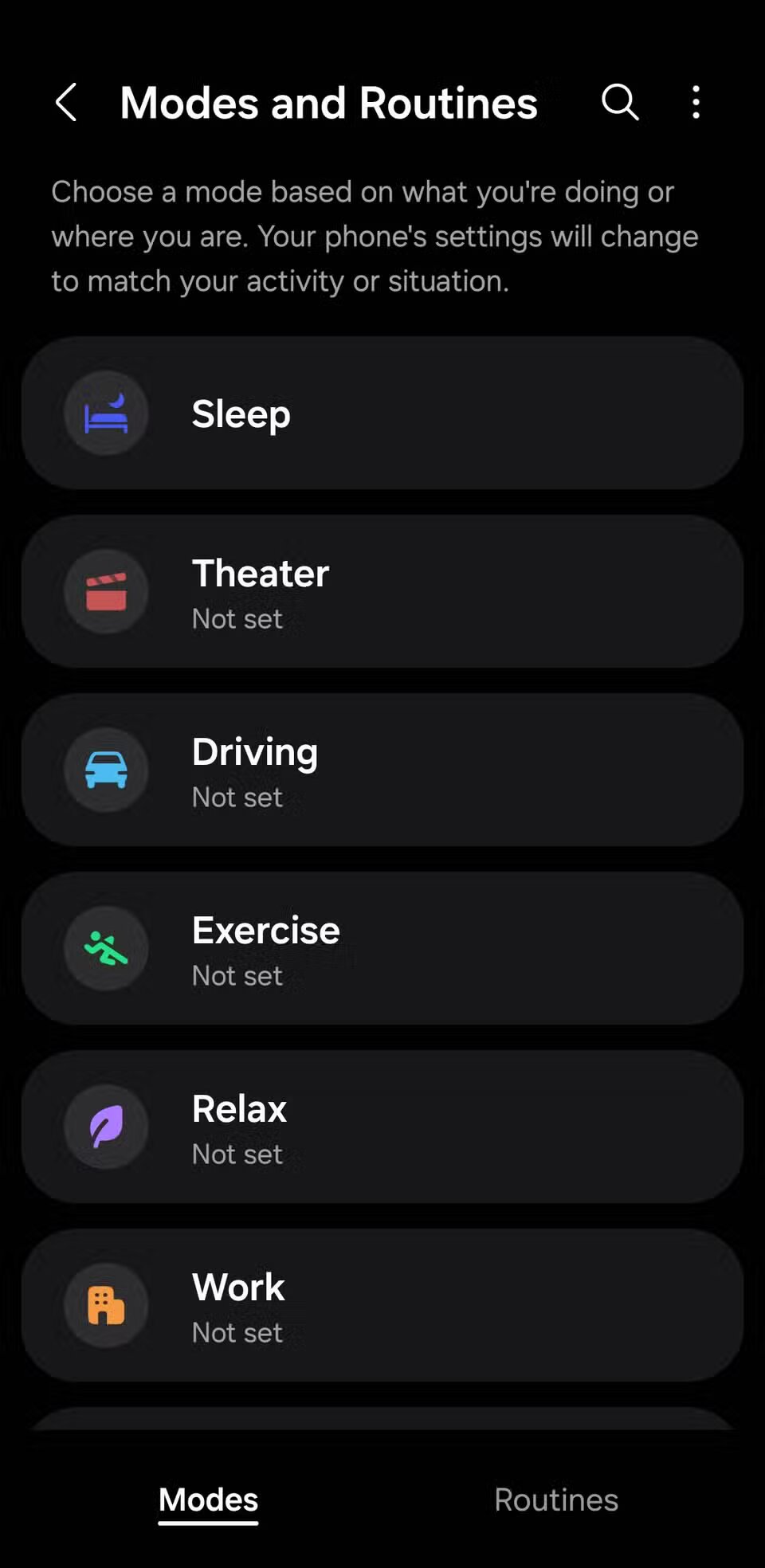The width and height of the screenshot is (765, 1568).
Task: Select the Theater mode
Action: point(382,592)
